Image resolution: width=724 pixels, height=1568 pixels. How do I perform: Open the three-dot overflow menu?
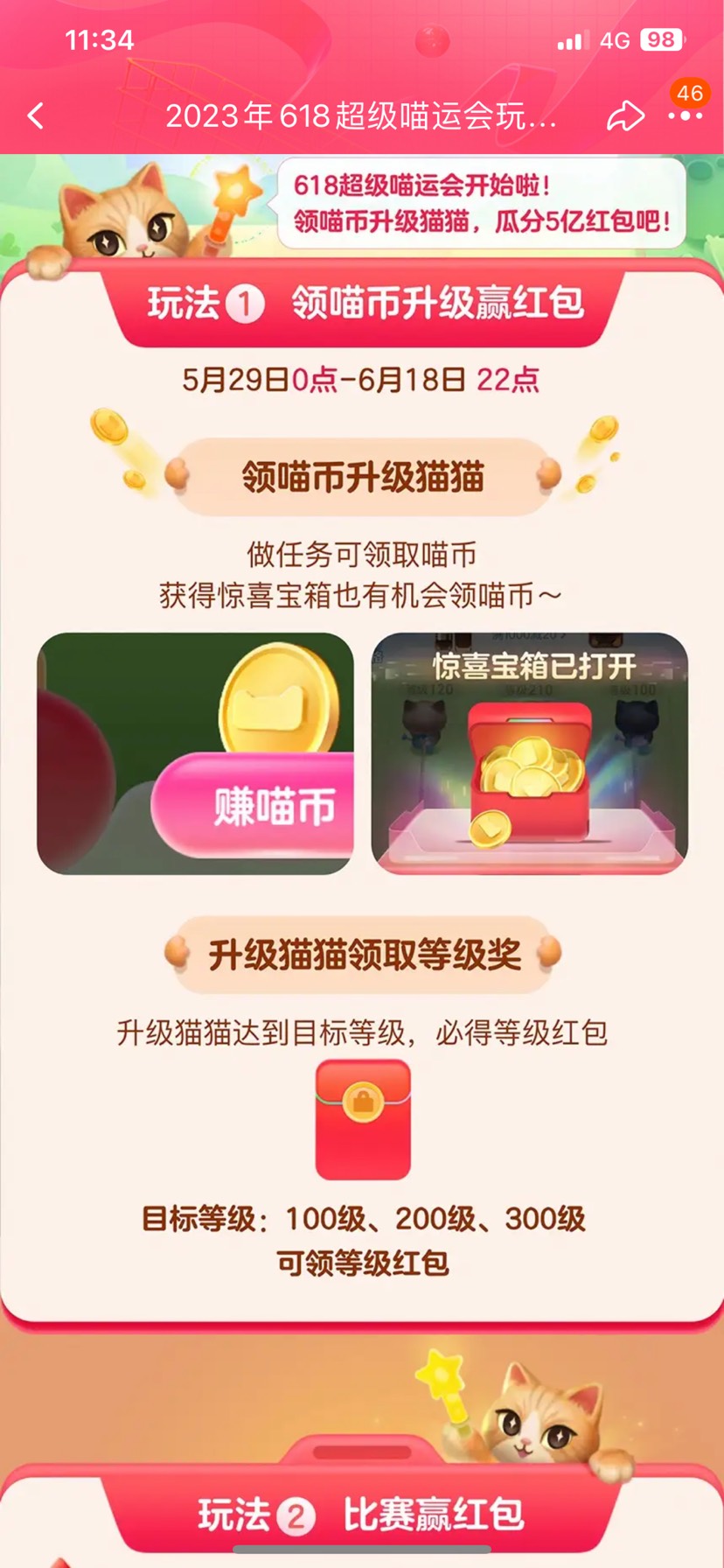click(x=685, y=116)
